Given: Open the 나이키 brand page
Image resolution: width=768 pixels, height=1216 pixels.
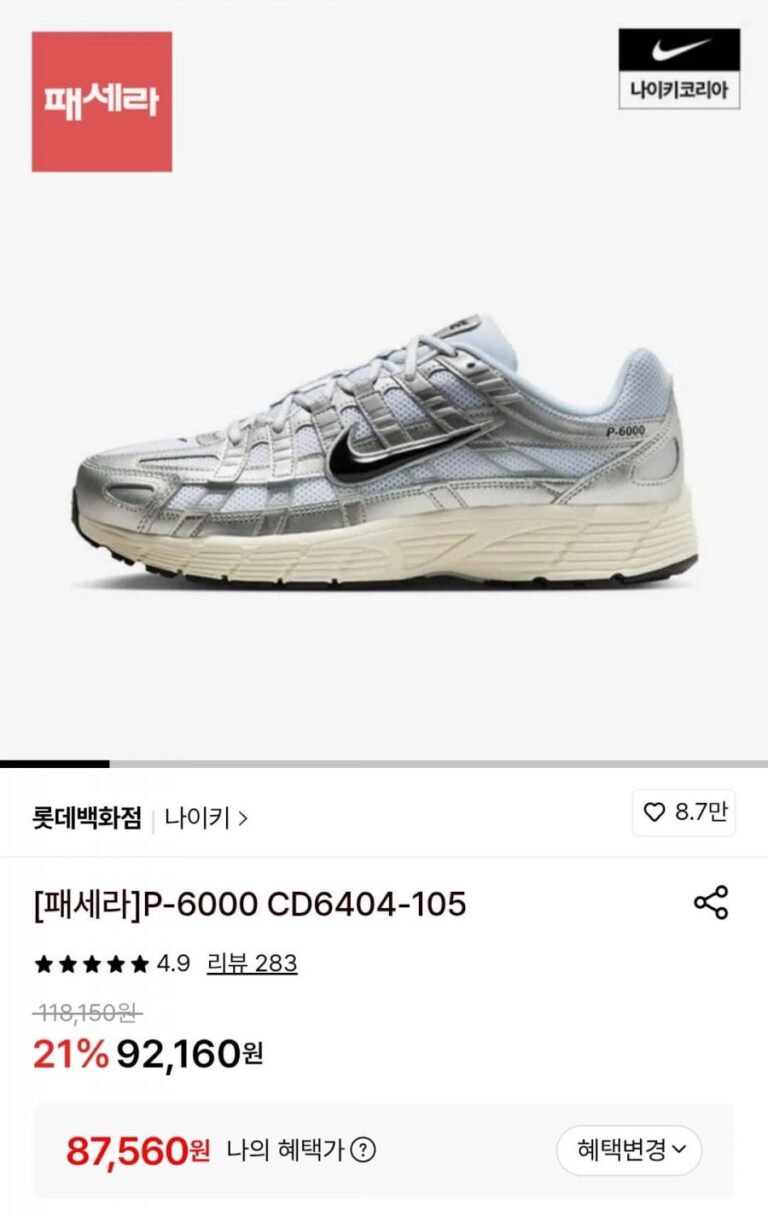Looking at the screenshot, I should click(206, 818).
